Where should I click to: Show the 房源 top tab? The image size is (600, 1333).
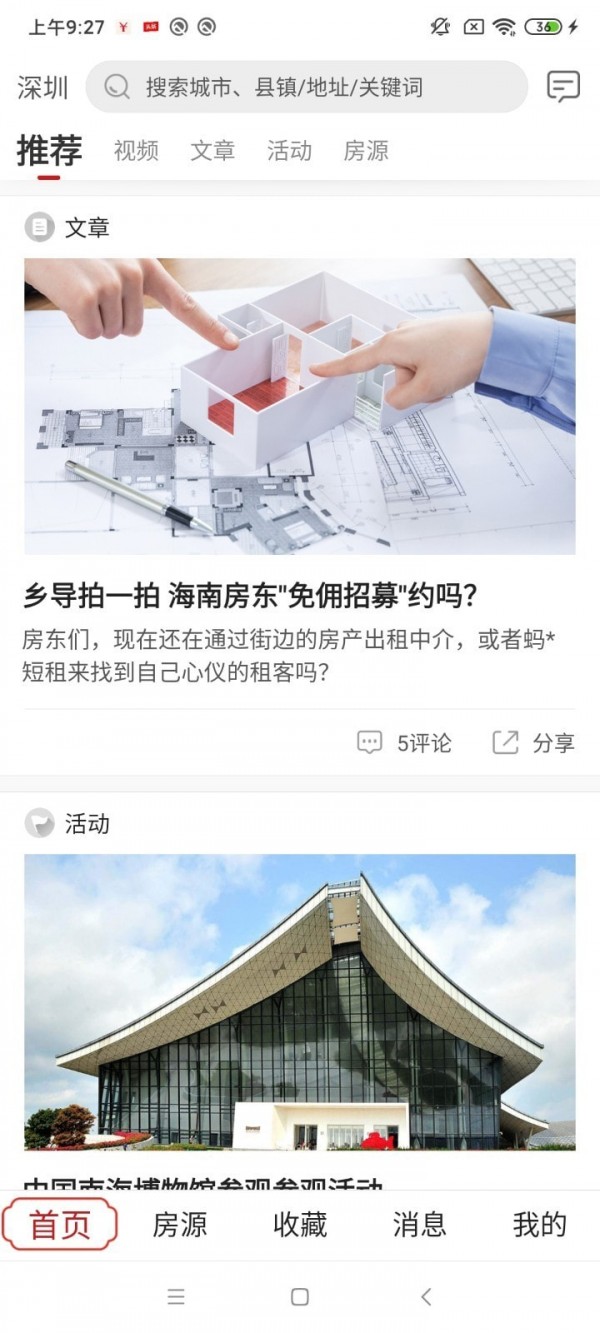pyautogui.click(x=366, y=151)
